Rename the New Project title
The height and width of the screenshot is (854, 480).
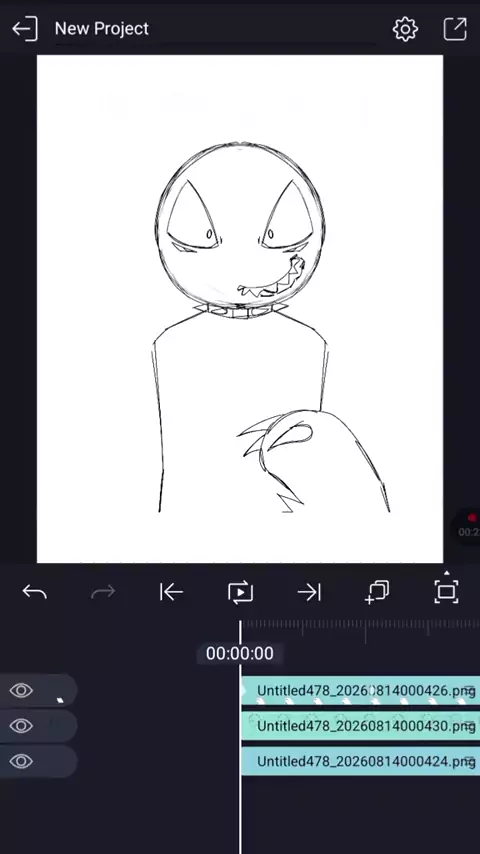click(x=102, y=28)
